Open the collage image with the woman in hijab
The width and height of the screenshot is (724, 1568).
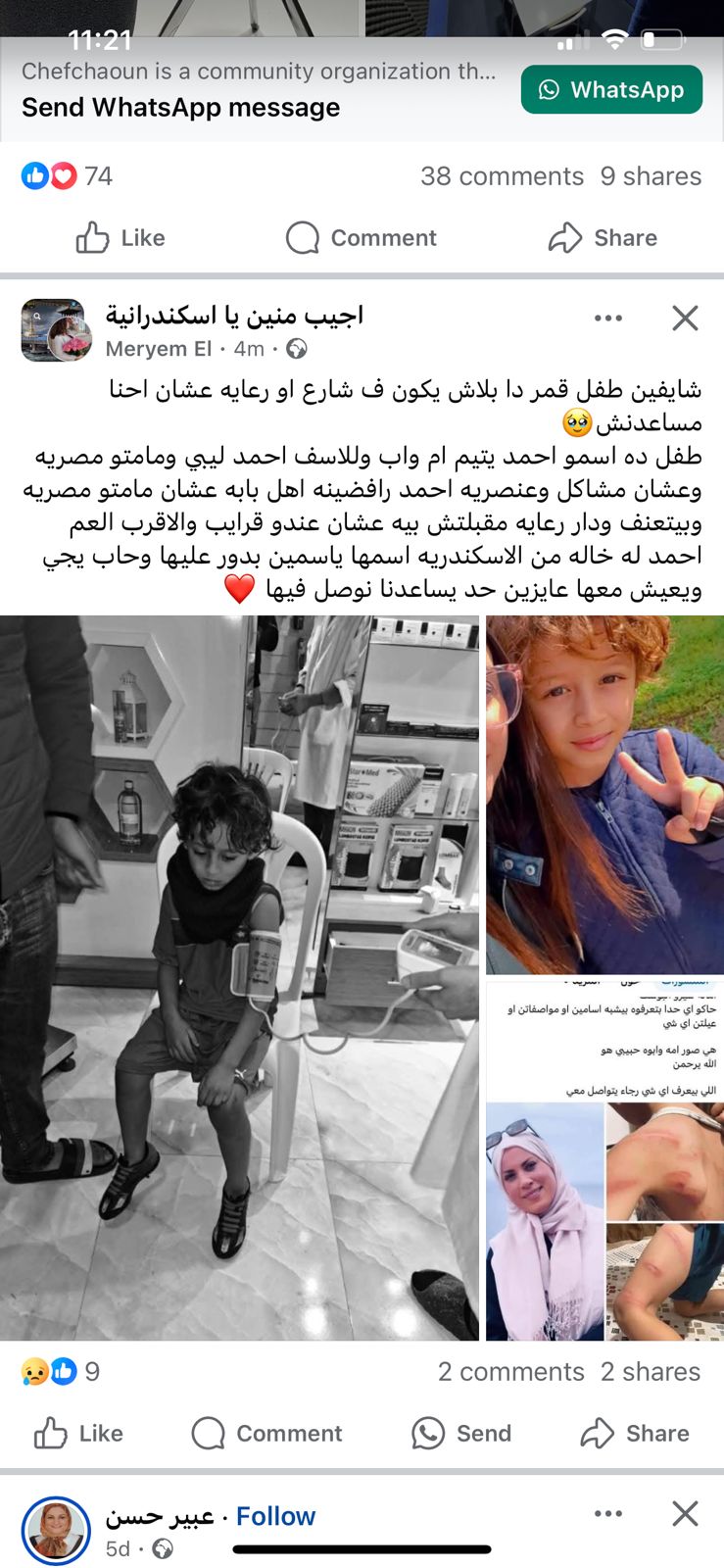(604, 1161)
